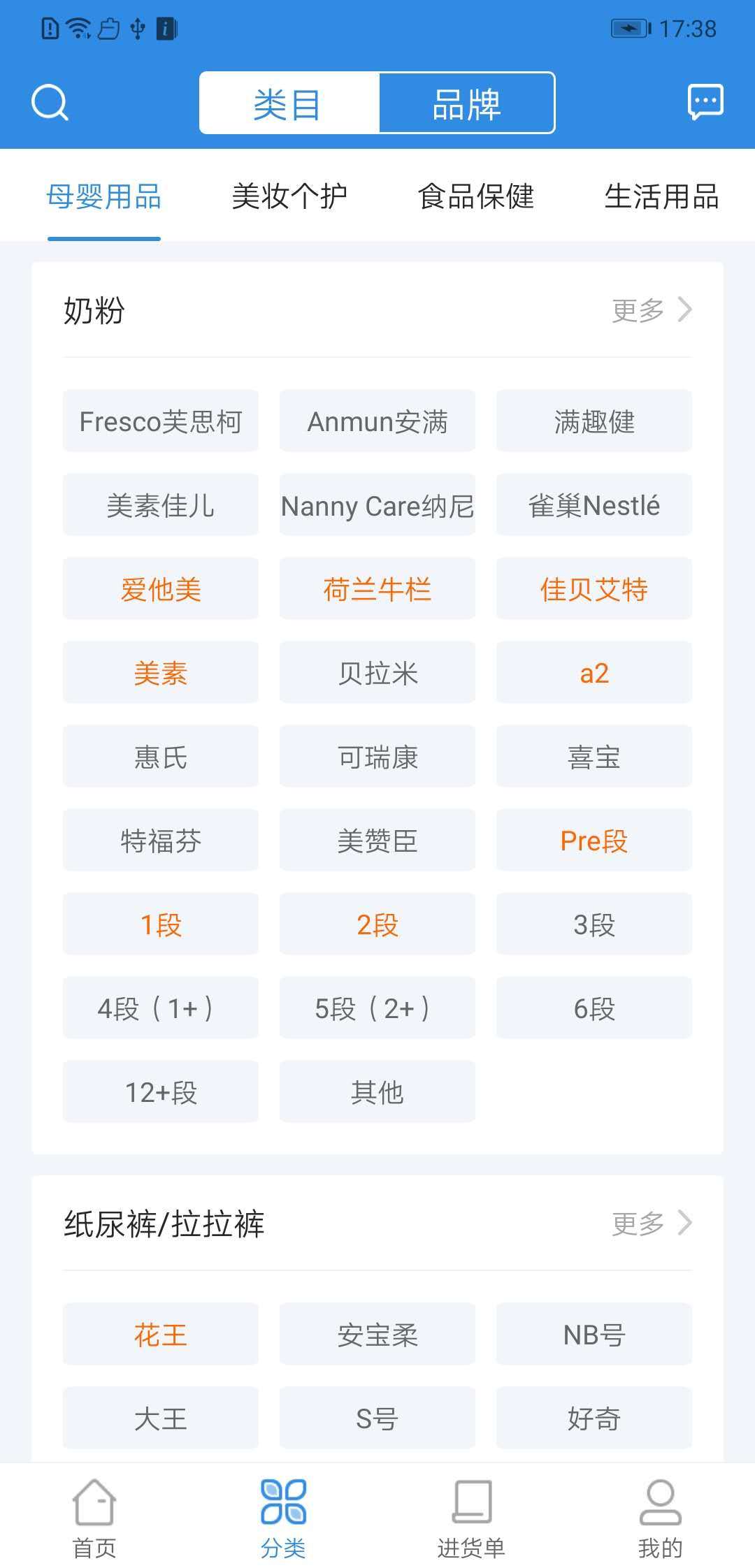755x1568 pixels.
Task: Select the 分类 category grid icon
Action: (282, 1497)
